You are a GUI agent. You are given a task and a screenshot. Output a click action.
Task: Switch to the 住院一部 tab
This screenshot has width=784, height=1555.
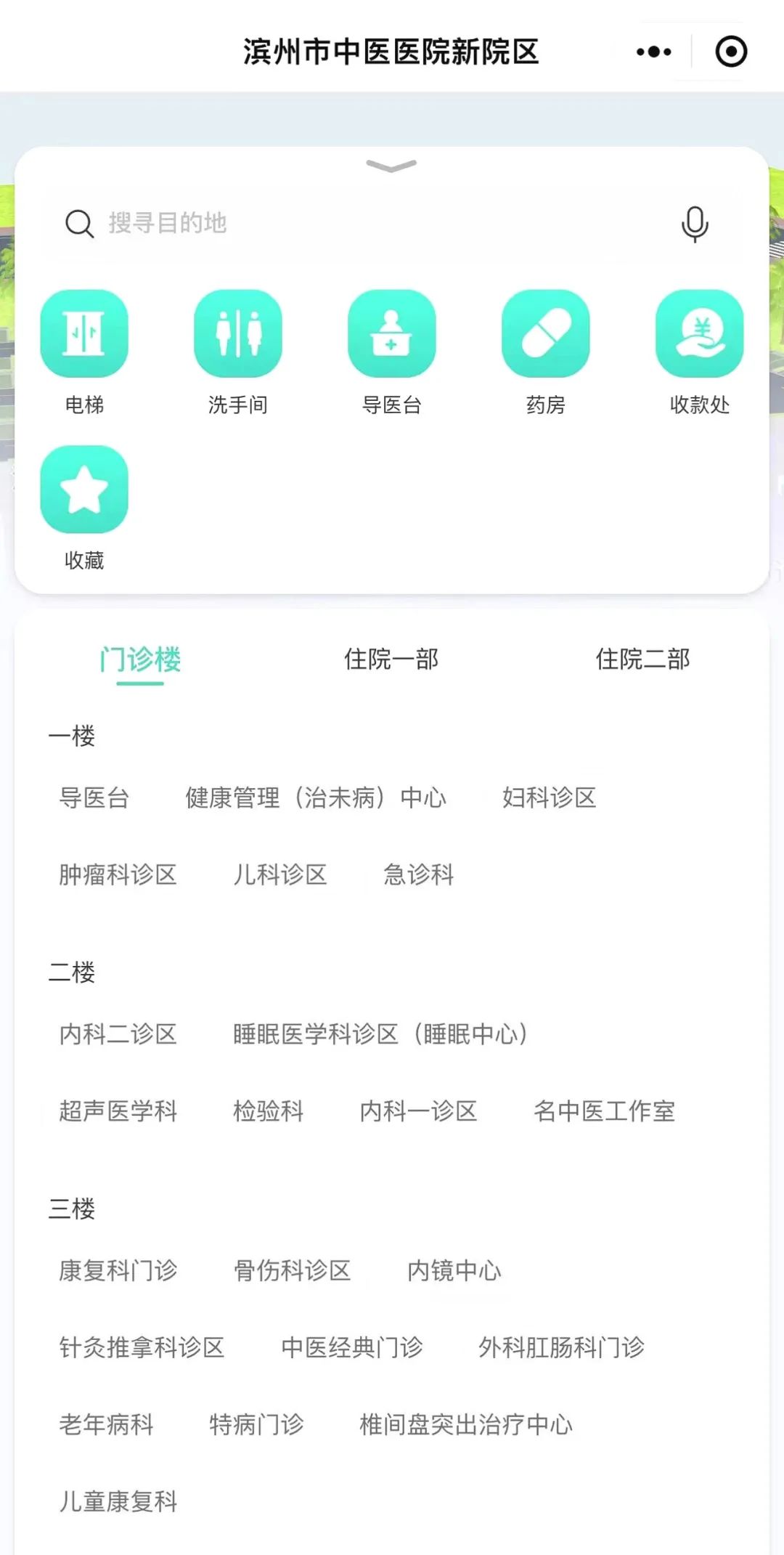point(391,659)
